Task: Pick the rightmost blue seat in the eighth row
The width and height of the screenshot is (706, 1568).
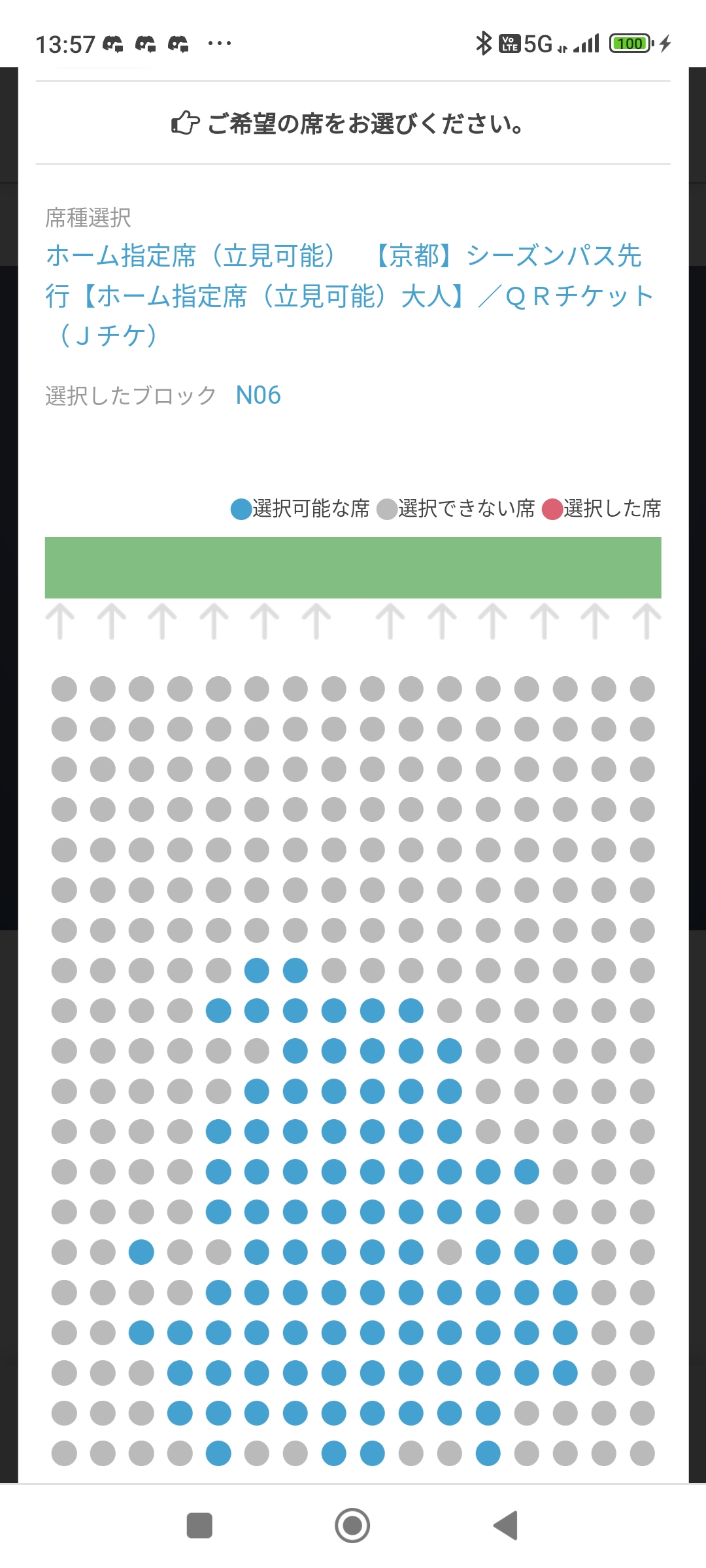Action: pos(295,970)
